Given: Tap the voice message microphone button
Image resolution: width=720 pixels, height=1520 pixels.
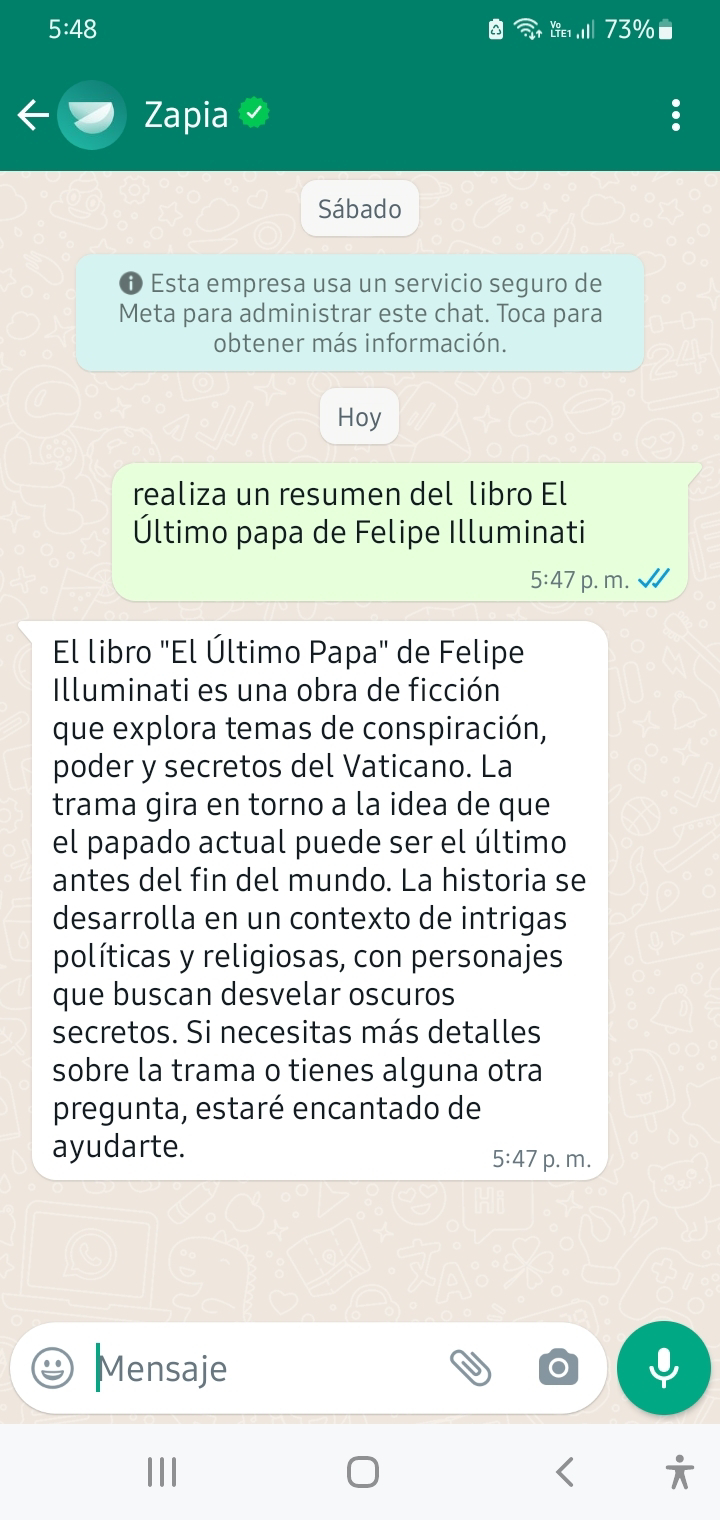Looking at the screenshot, I should (x=664, y=1368).
